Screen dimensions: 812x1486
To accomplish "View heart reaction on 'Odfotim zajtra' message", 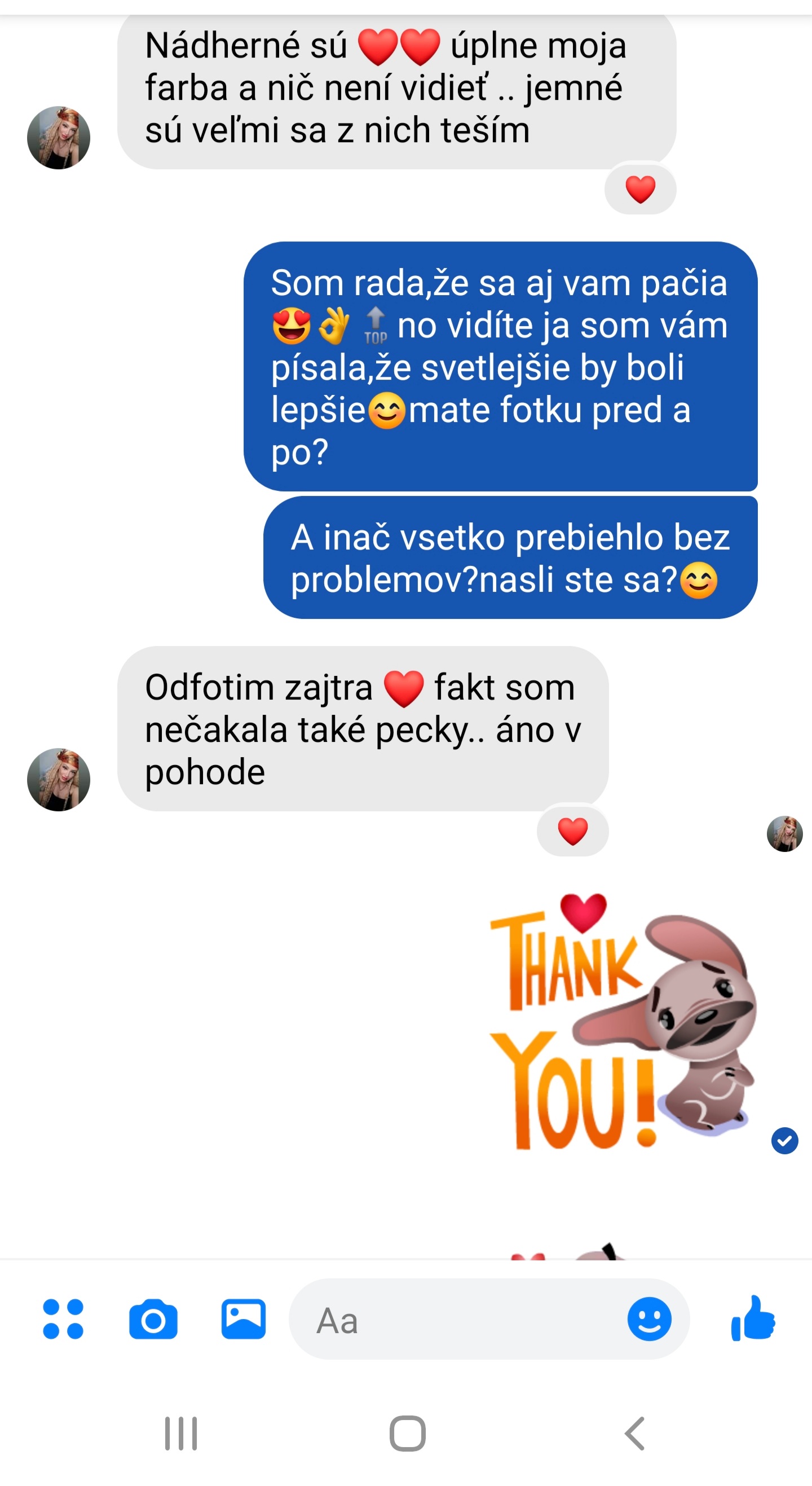I will 573,831.
